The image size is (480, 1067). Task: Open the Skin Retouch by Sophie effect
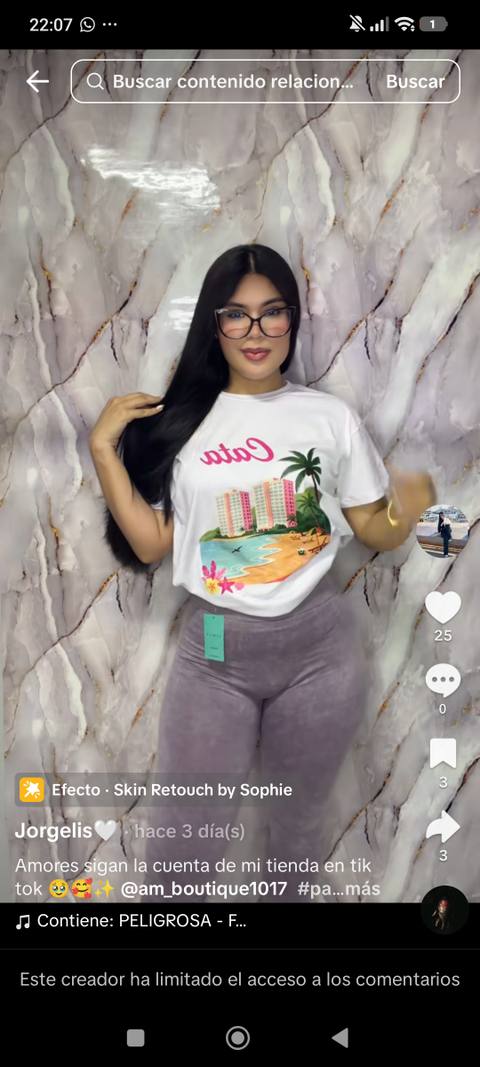pyautogui.click(x=155, y=790)
